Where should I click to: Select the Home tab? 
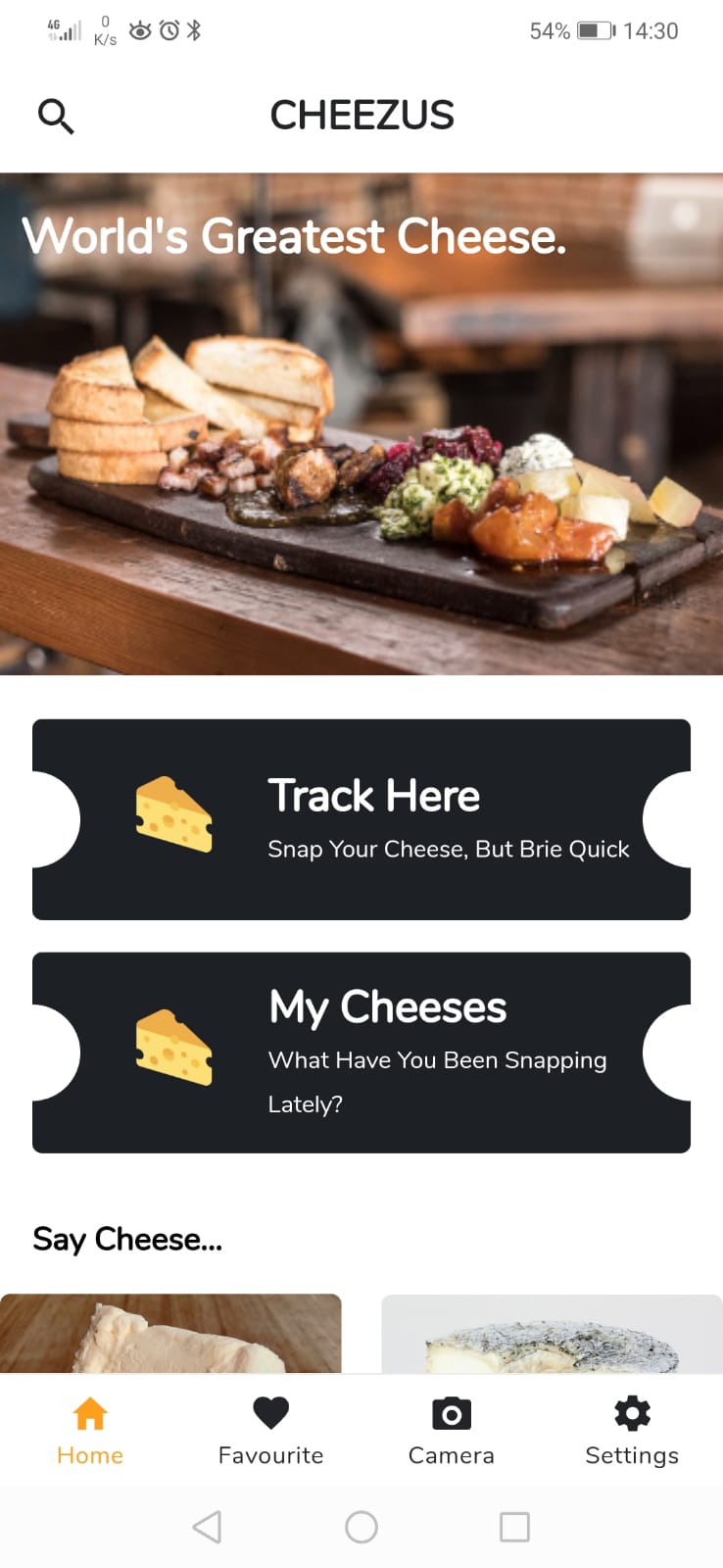[90, 1431]
